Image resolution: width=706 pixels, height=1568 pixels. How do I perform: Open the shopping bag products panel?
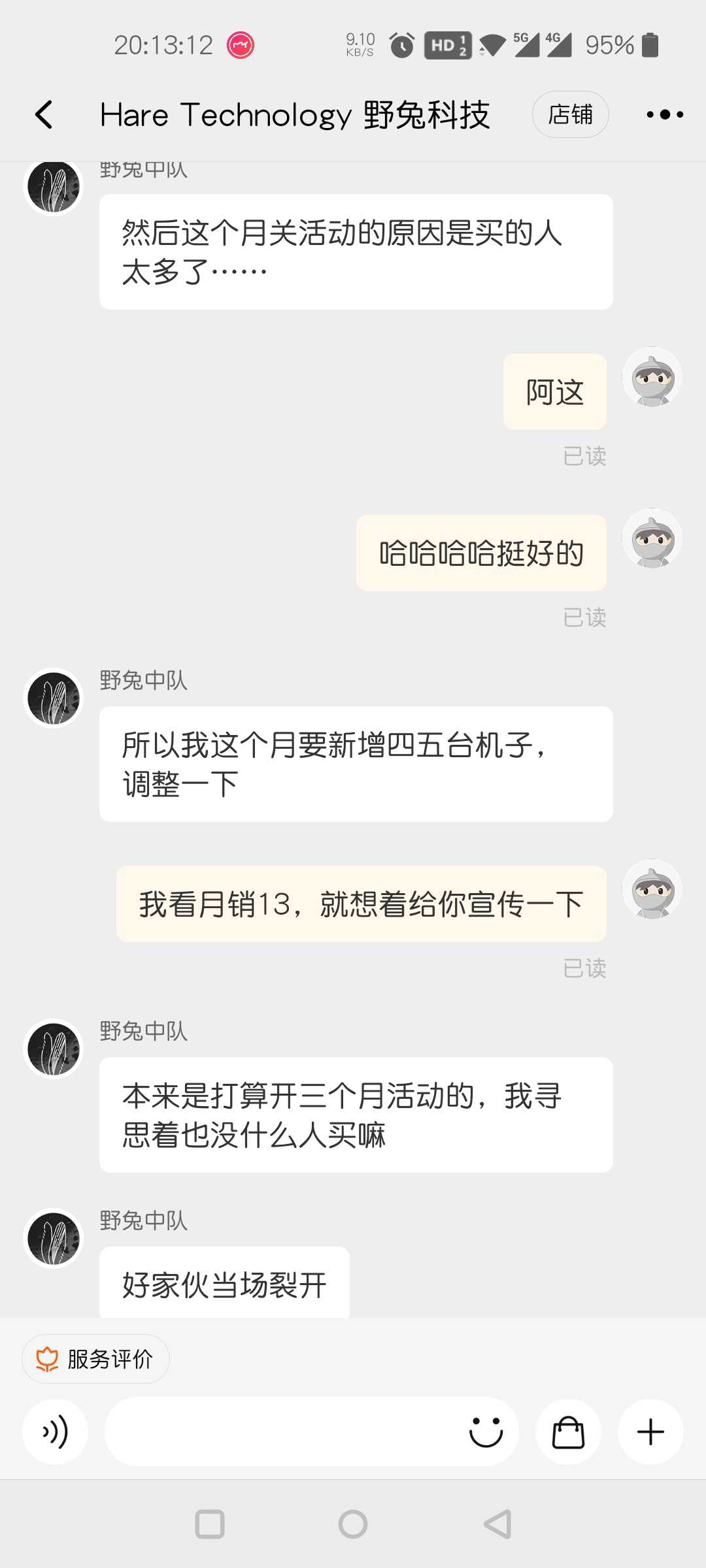(x=568, y=1431)
